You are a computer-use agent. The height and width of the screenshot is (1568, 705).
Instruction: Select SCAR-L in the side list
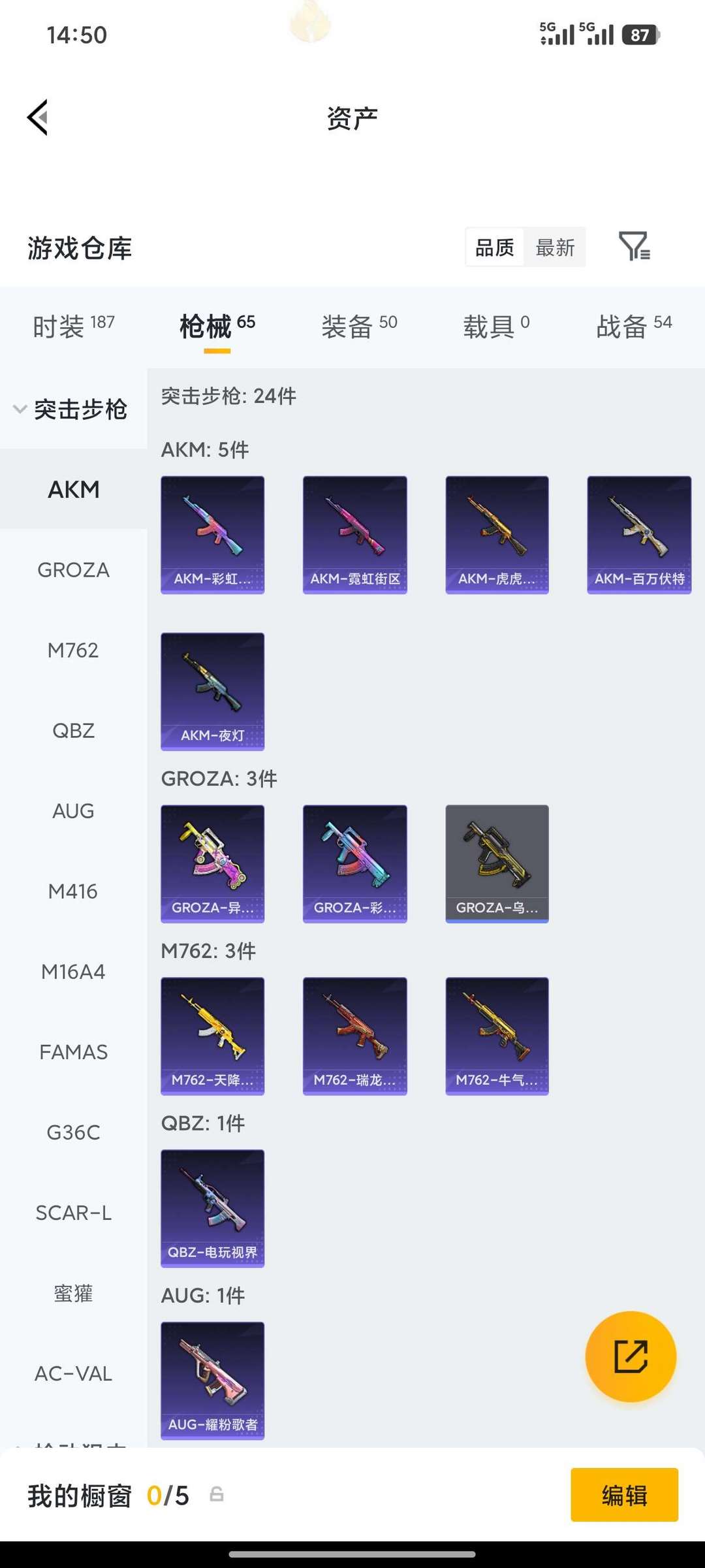pyautogui.click(x=73, y=1213)
